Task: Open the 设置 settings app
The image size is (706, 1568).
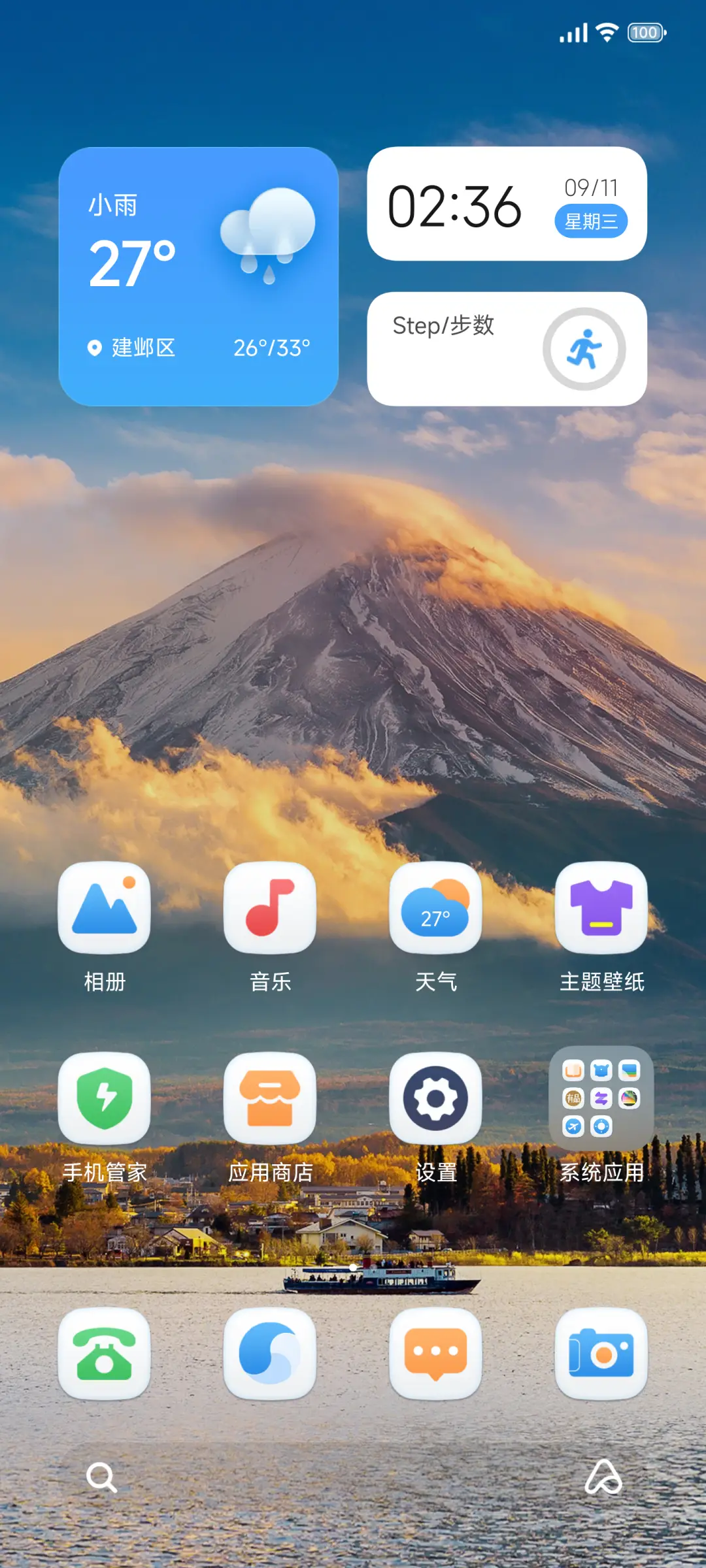Action: click(x=436, y=1100)
